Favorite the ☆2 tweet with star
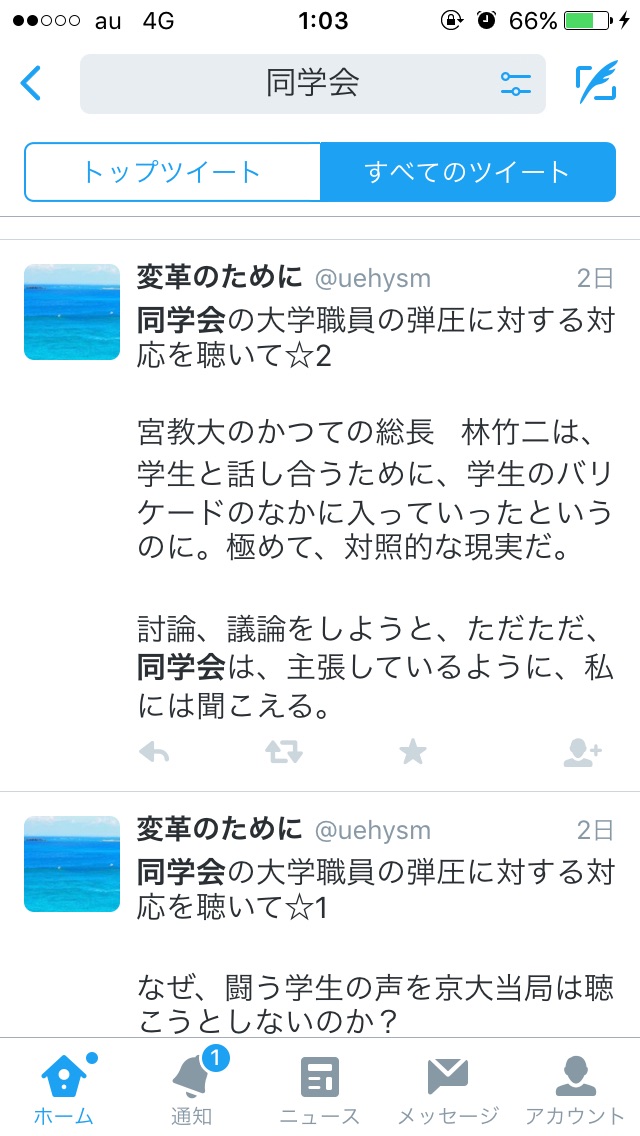The width and height of the screenshot is (640, 1136). (413, 752)
